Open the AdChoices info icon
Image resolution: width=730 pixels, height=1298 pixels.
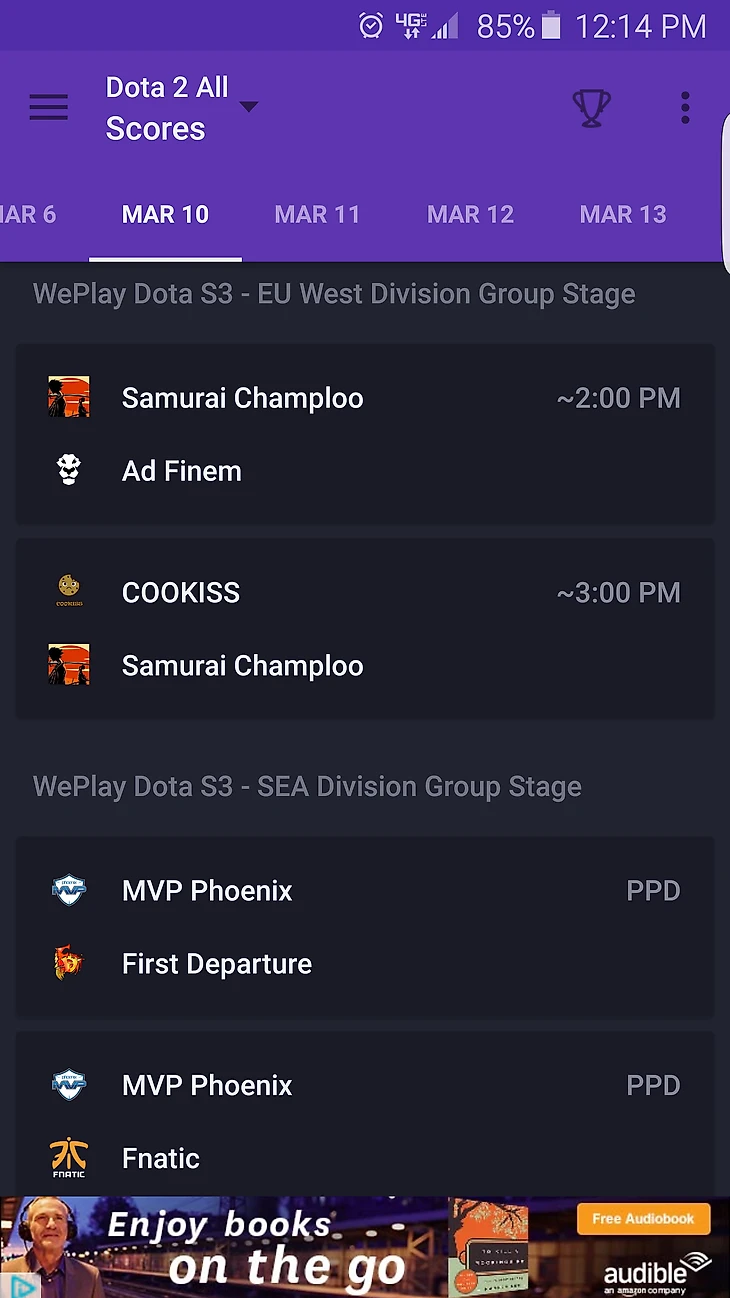[x=20, y=1285]
